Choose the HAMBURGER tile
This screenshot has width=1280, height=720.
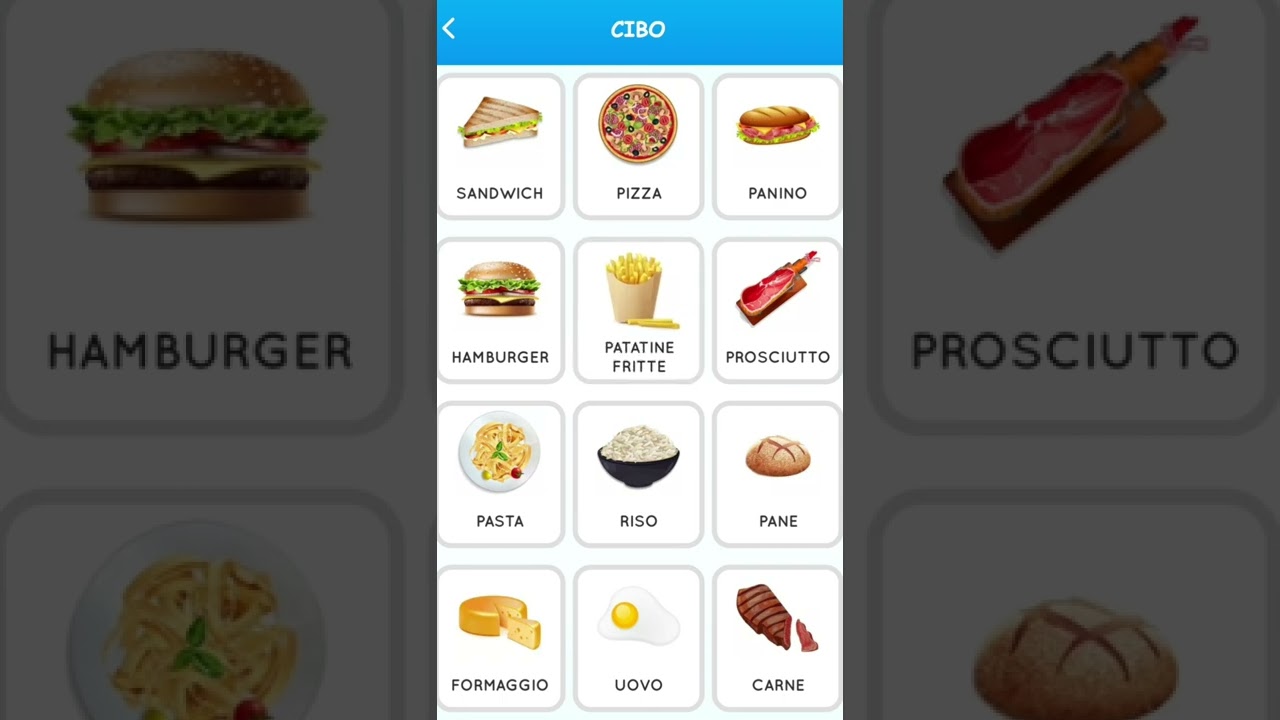[500, 310]
